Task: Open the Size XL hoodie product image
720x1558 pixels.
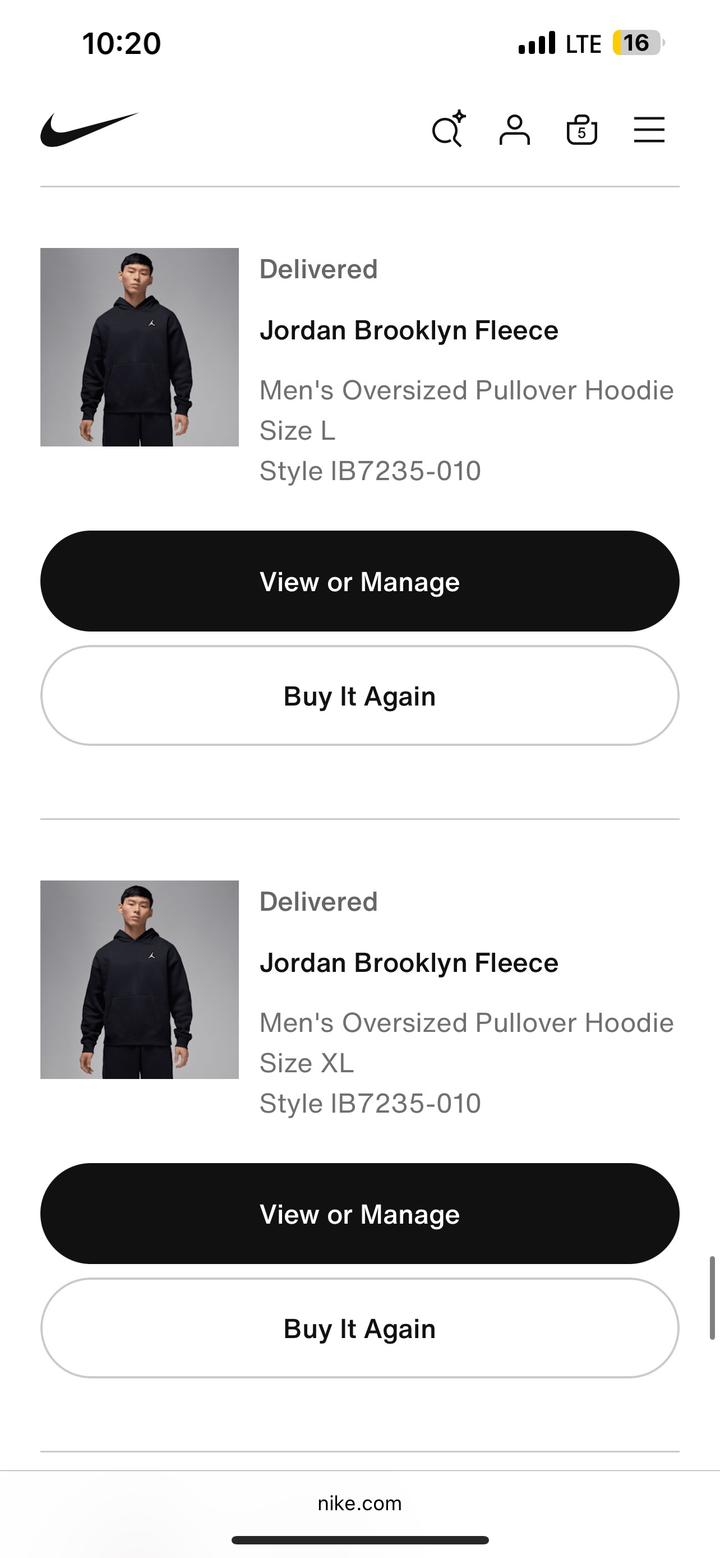Action: pos(139,979)
